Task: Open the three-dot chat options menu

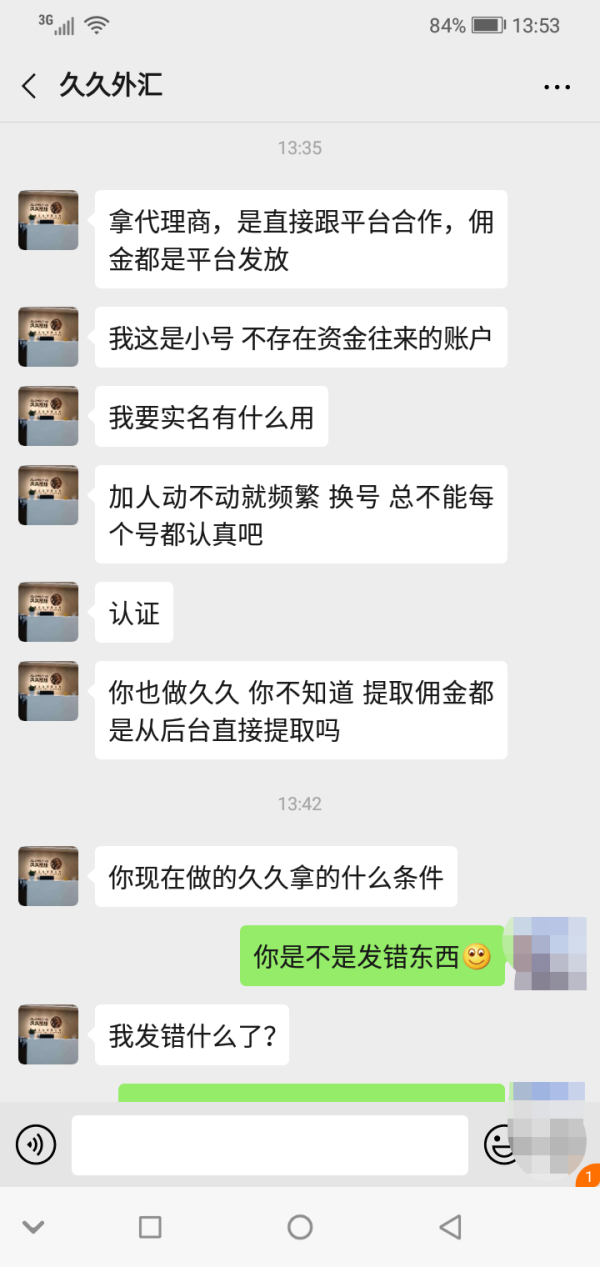Action: [x=557, y=87]
